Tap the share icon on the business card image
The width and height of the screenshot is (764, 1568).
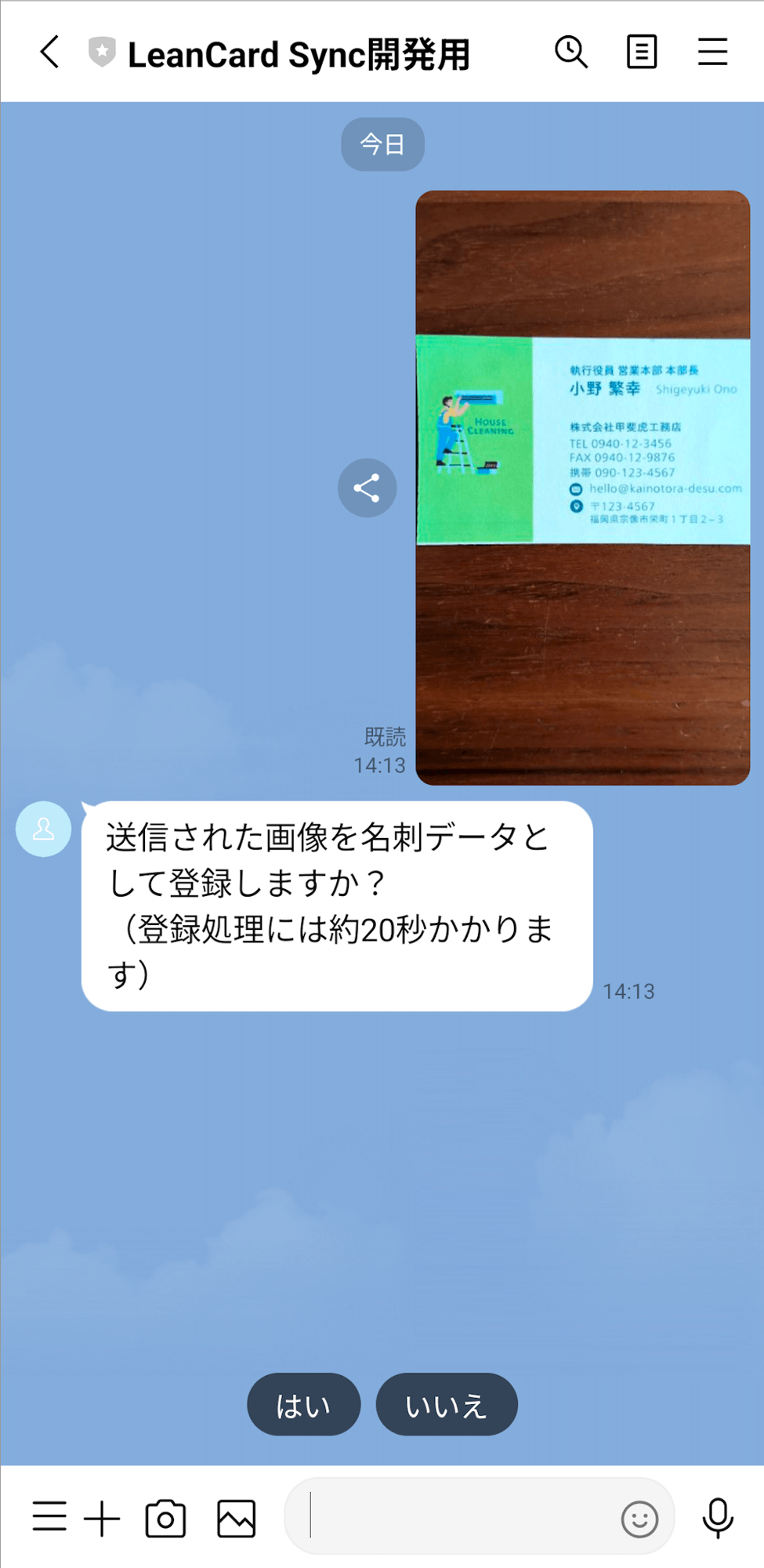[368, 488]
